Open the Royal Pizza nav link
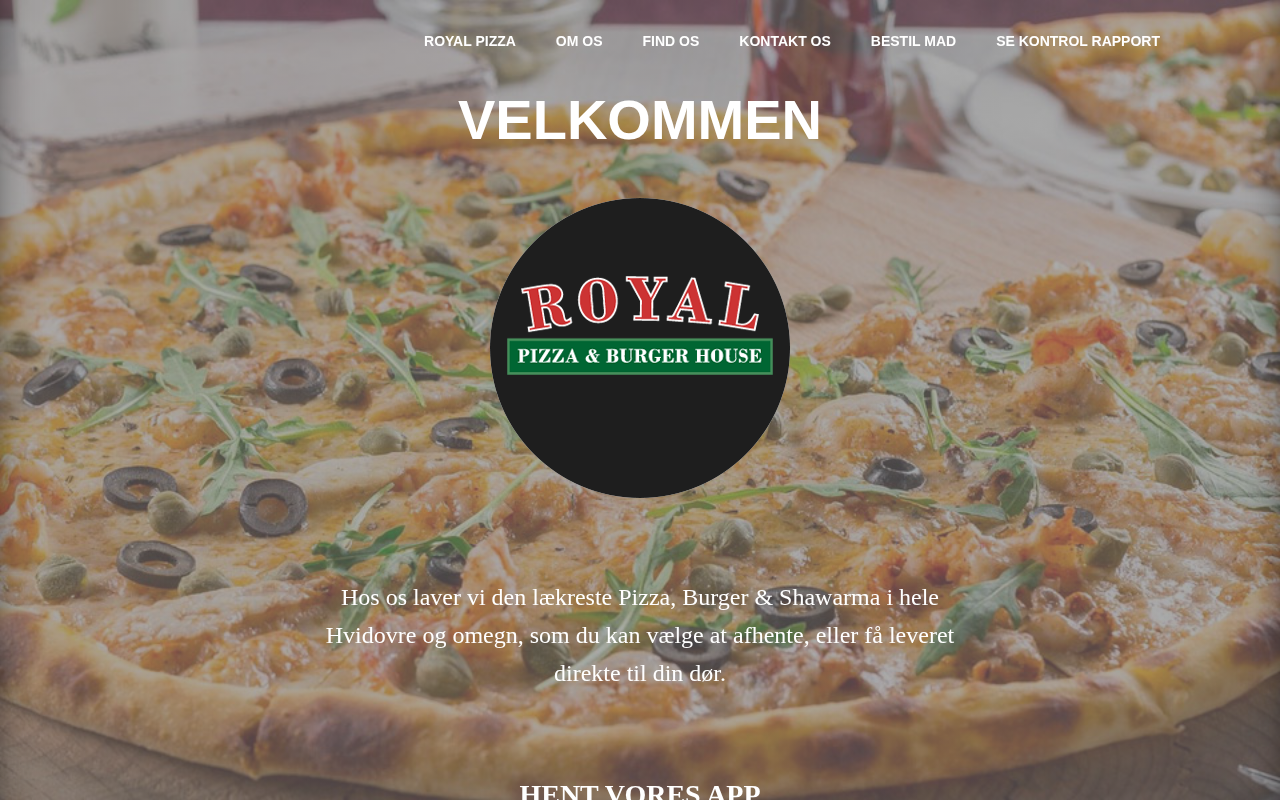Image resolution: width=1280 pixels, height=800 pixels. [x=469, y=41]
